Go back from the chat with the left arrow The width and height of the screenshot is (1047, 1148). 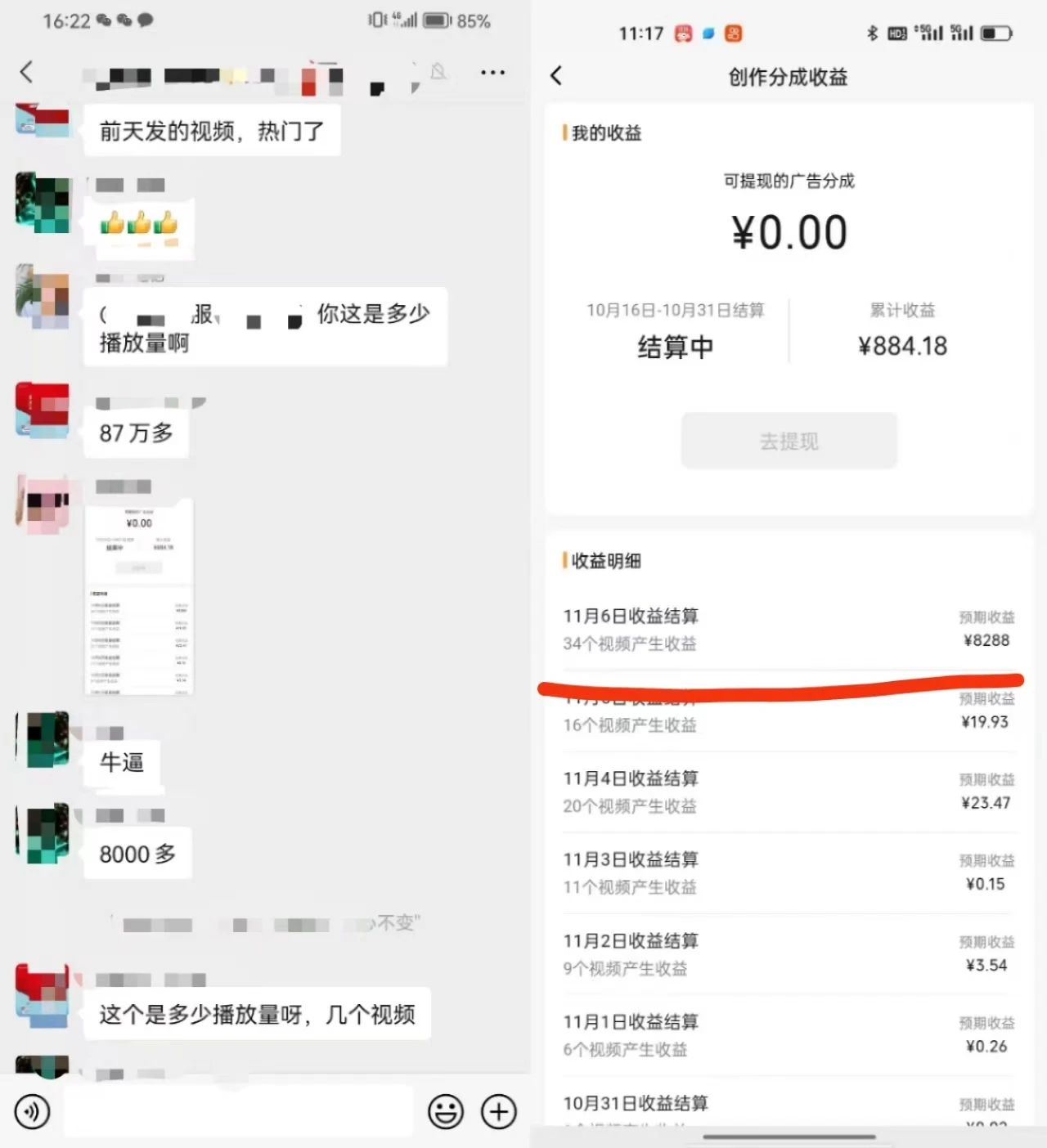[x=27, y=73]
